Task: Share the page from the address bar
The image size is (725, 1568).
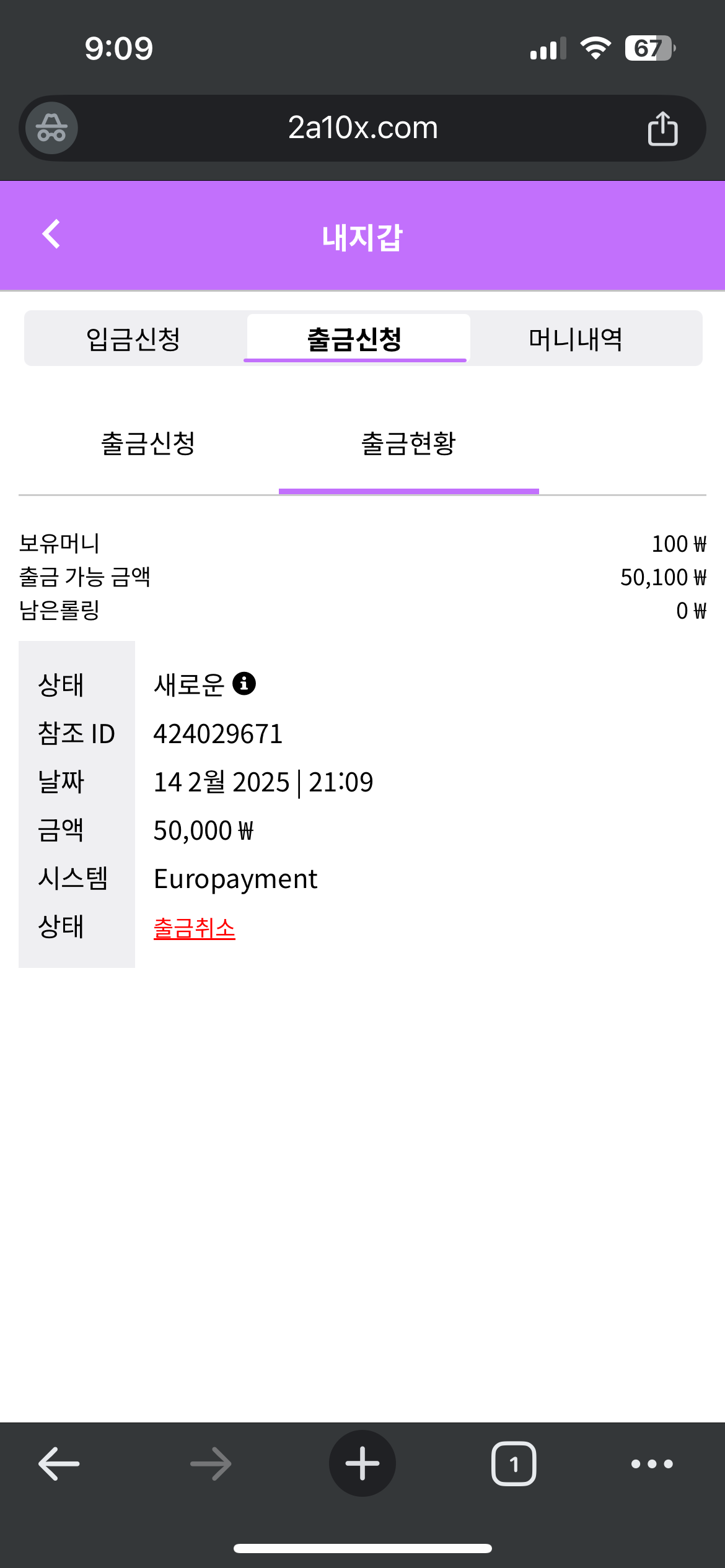Action: (x=662, y=128)
